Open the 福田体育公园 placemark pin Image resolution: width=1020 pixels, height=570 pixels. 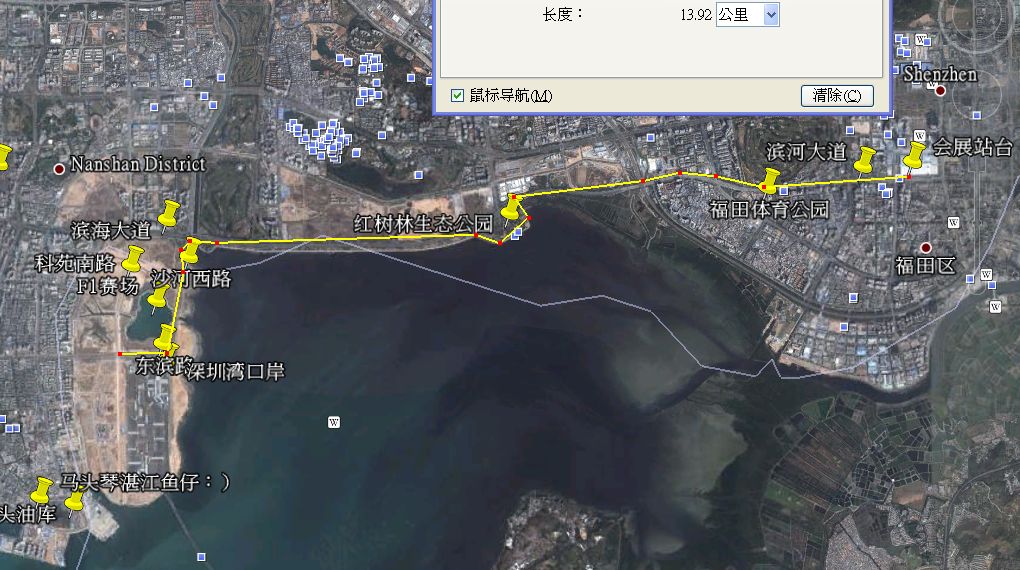[x=770, y=181]
